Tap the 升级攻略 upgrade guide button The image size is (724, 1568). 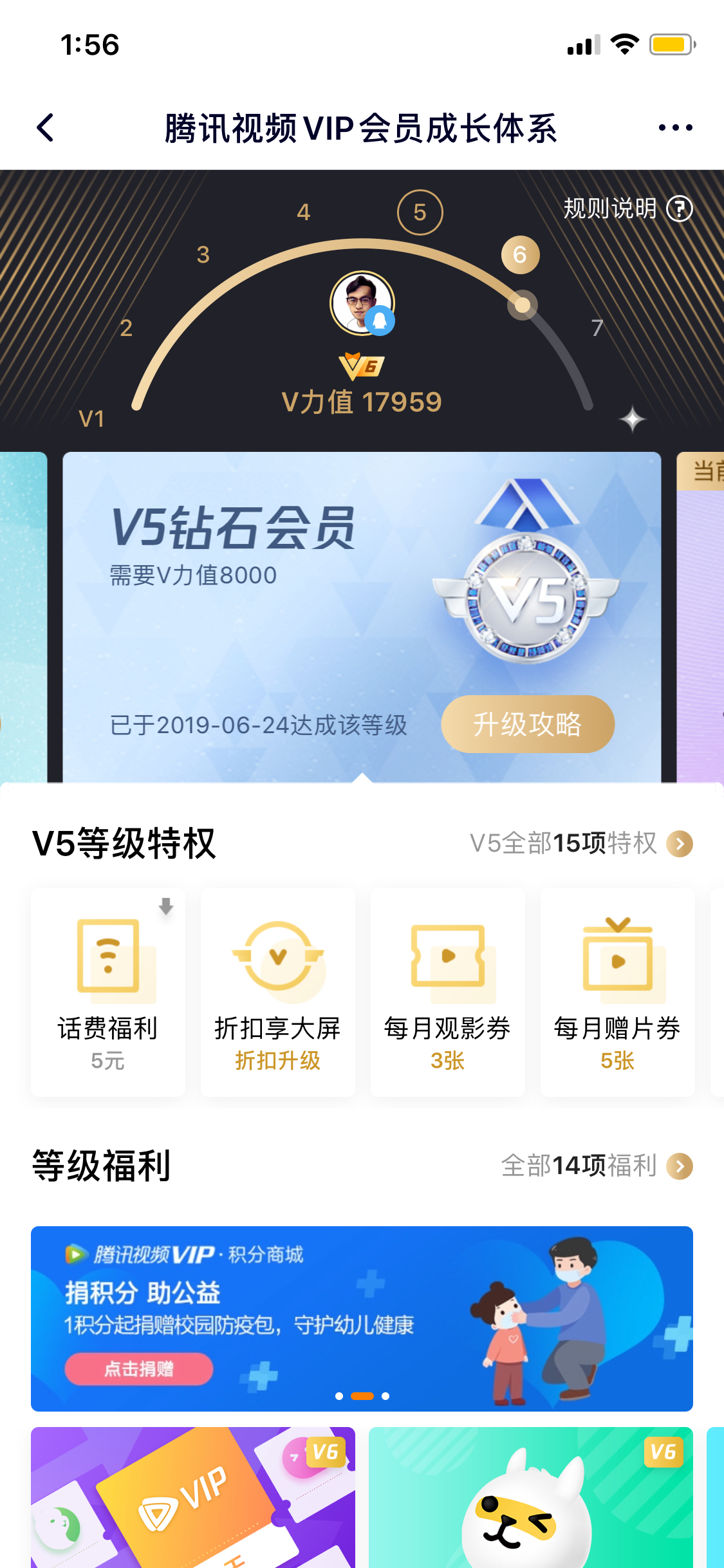(x=528, y=724)
